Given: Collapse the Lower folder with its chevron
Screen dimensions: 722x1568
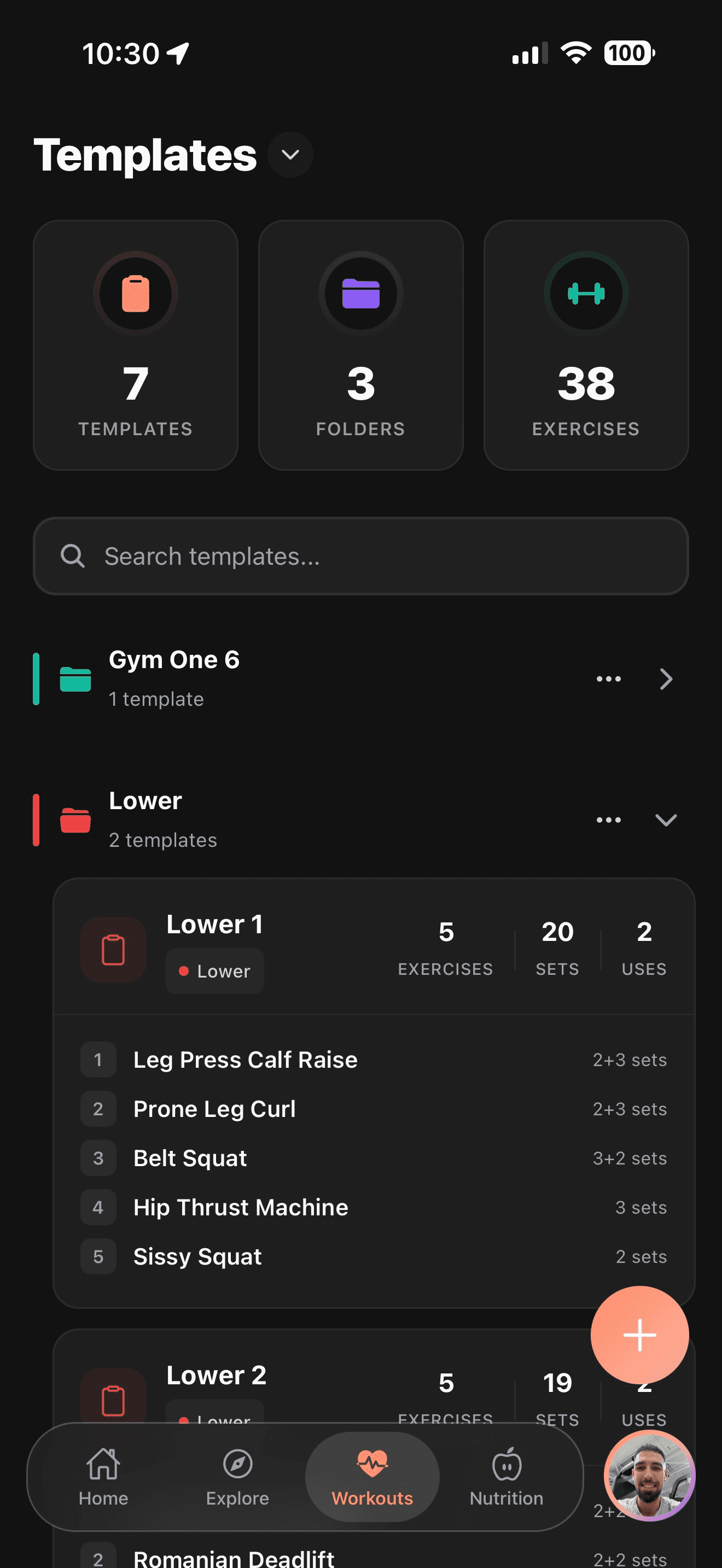Looking at the screenshot, I should click(666, 820).
